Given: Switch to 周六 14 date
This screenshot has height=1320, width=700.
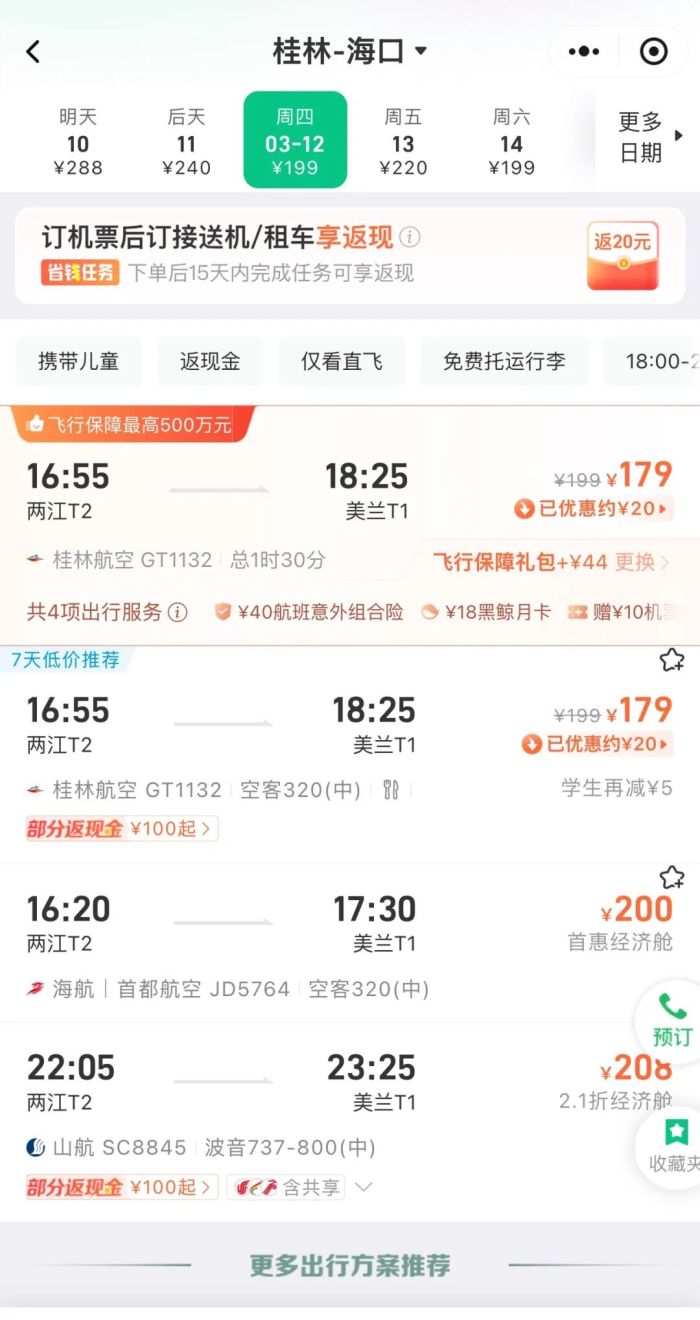Looking at the screenshot, I should click(x=511, y=142).
